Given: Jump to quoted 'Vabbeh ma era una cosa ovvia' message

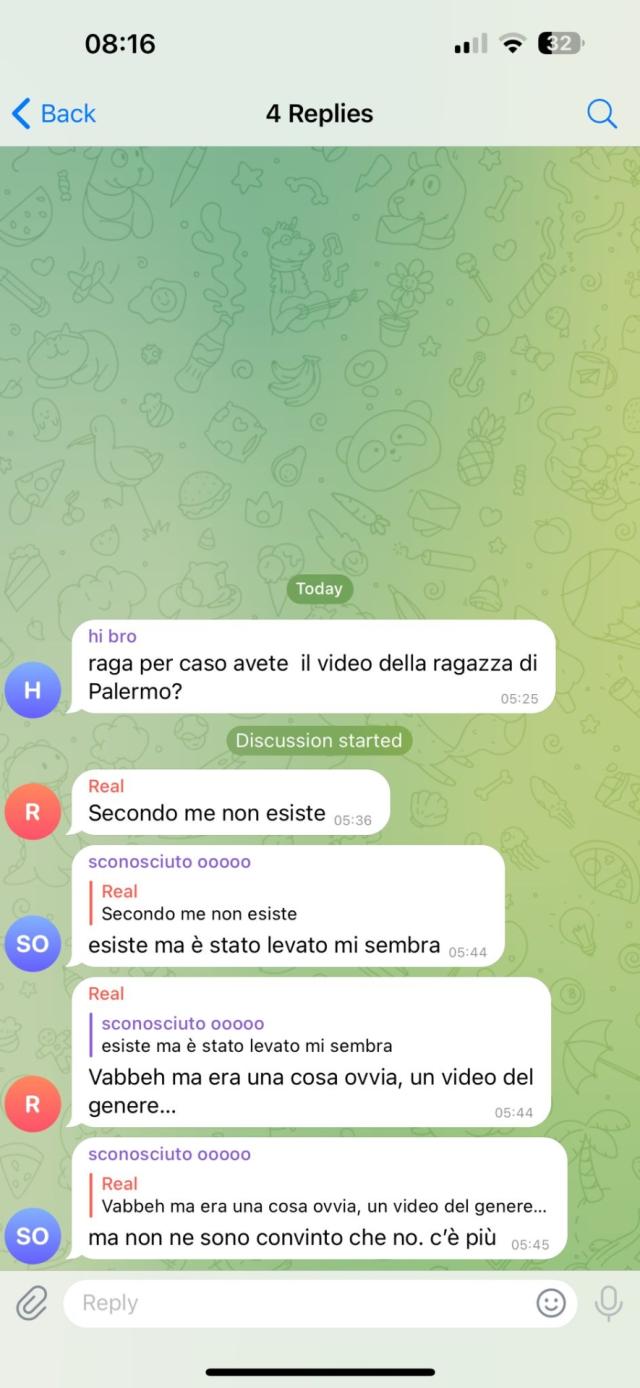Looking at the screenshot, I should point(320,1195).
